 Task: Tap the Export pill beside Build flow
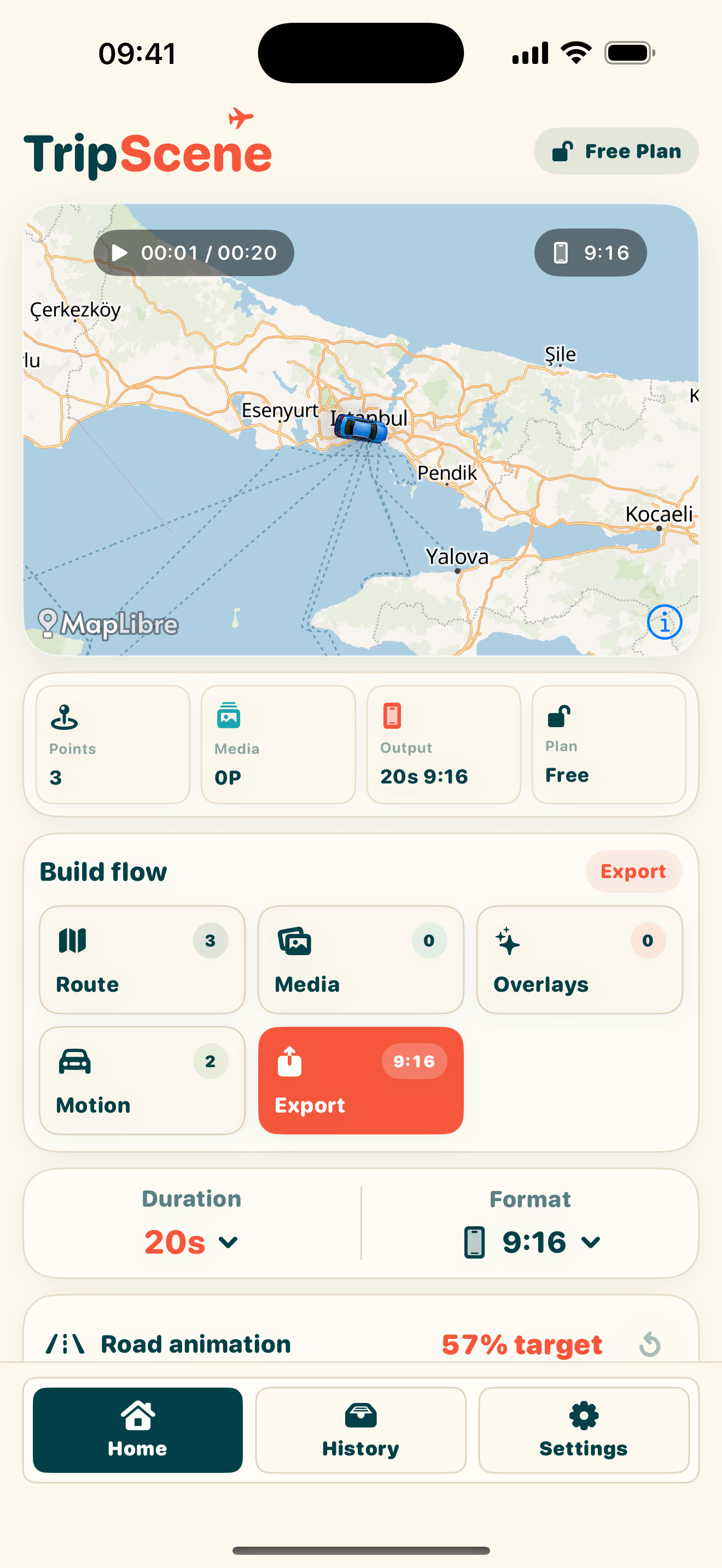(633, 871)
